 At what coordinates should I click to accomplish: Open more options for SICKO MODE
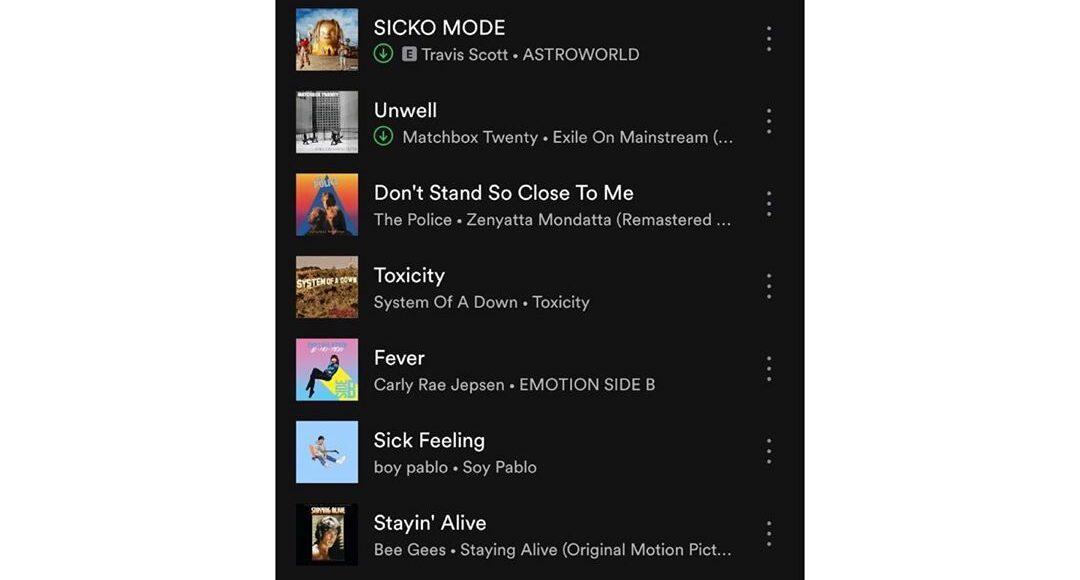pos(768,39)
